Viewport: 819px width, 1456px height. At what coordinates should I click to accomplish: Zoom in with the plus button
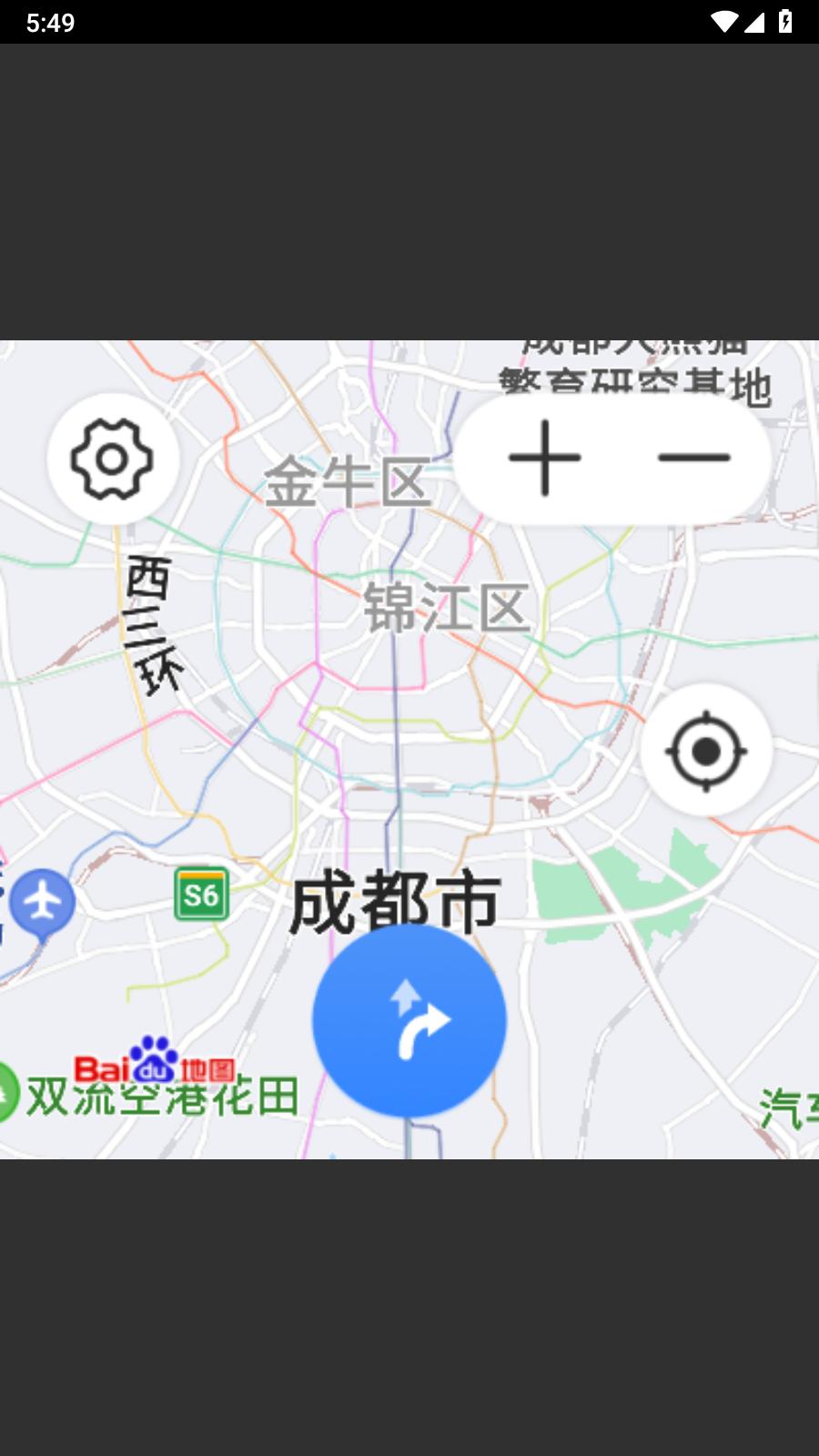coord(544,458)
